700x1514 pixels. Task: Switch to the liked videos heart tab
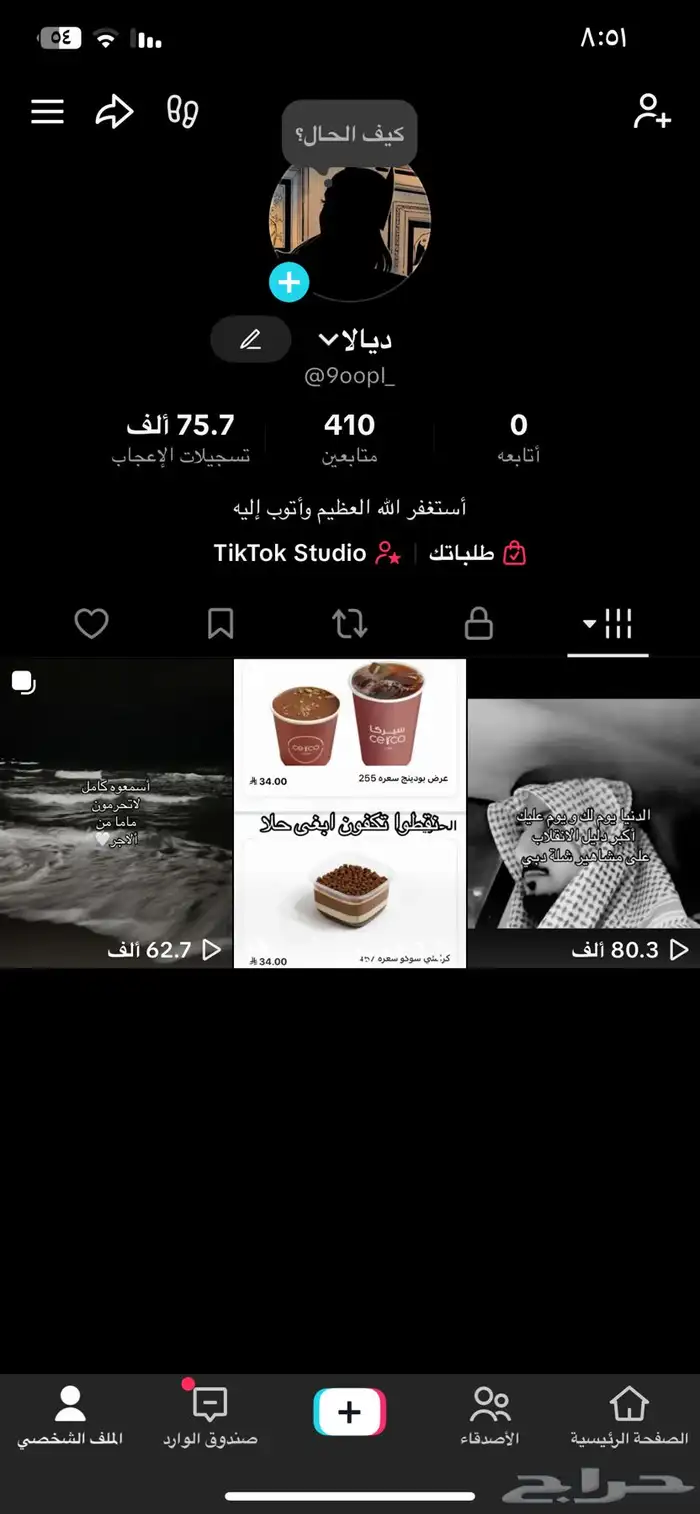(91, 625)
